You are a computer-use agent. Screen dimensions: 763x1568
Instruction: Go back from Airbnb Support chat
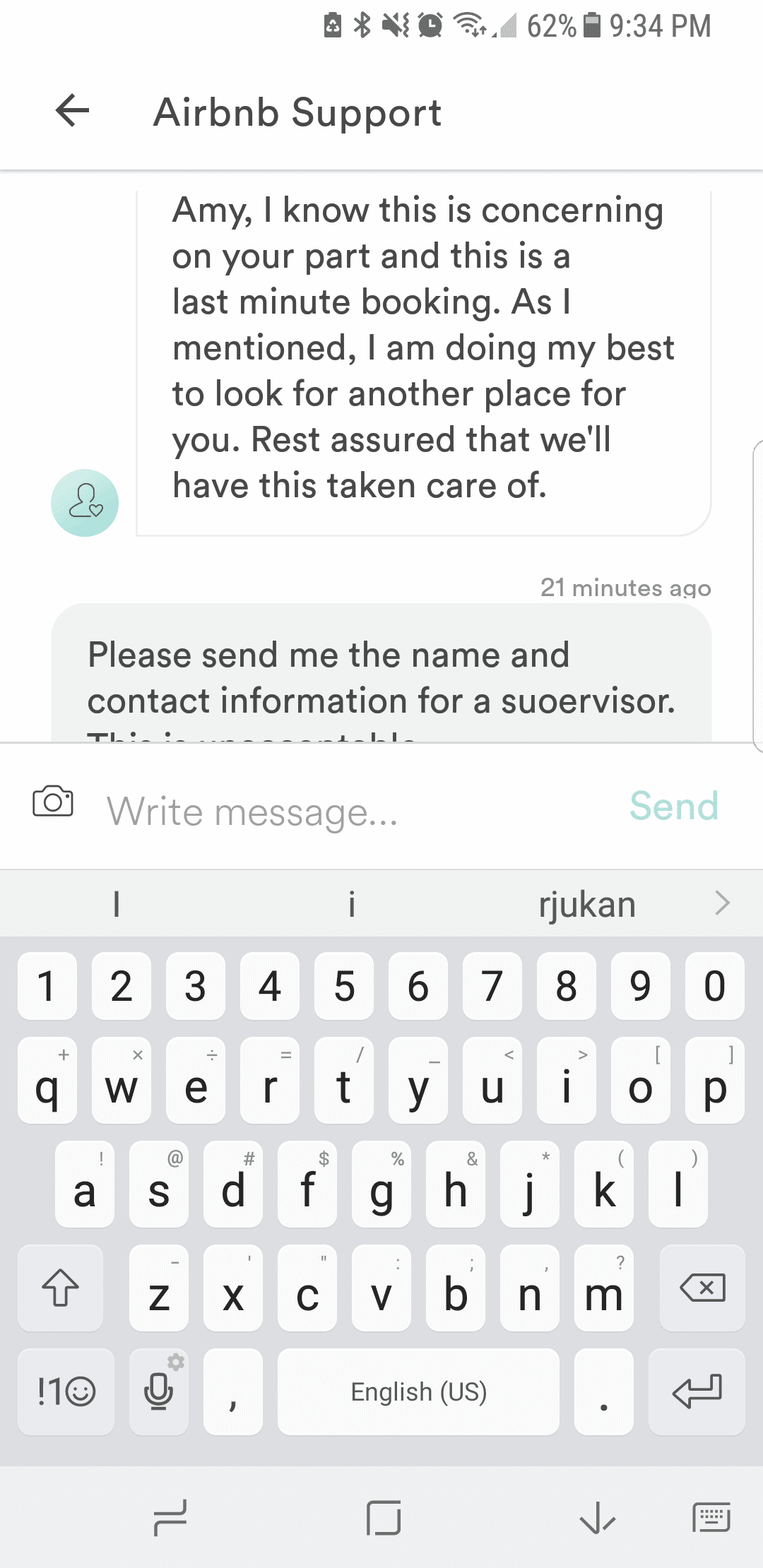coord(72,111)
